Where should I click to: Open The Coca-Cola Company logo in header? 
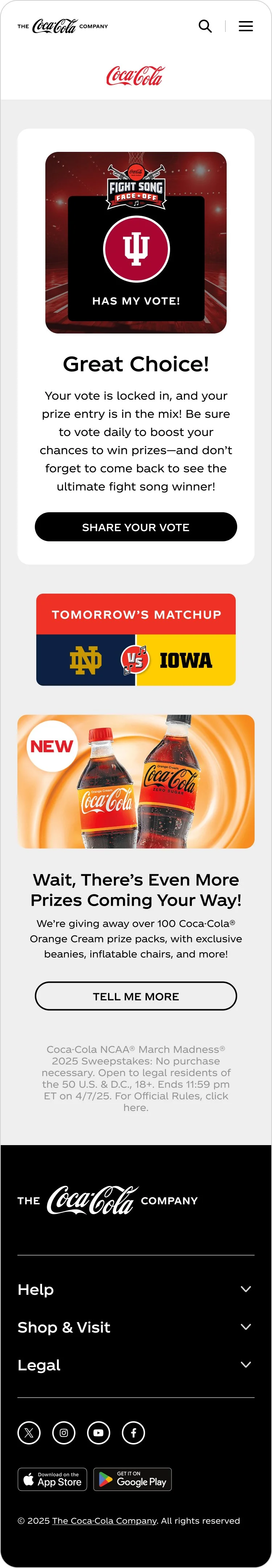click(62, 26)
